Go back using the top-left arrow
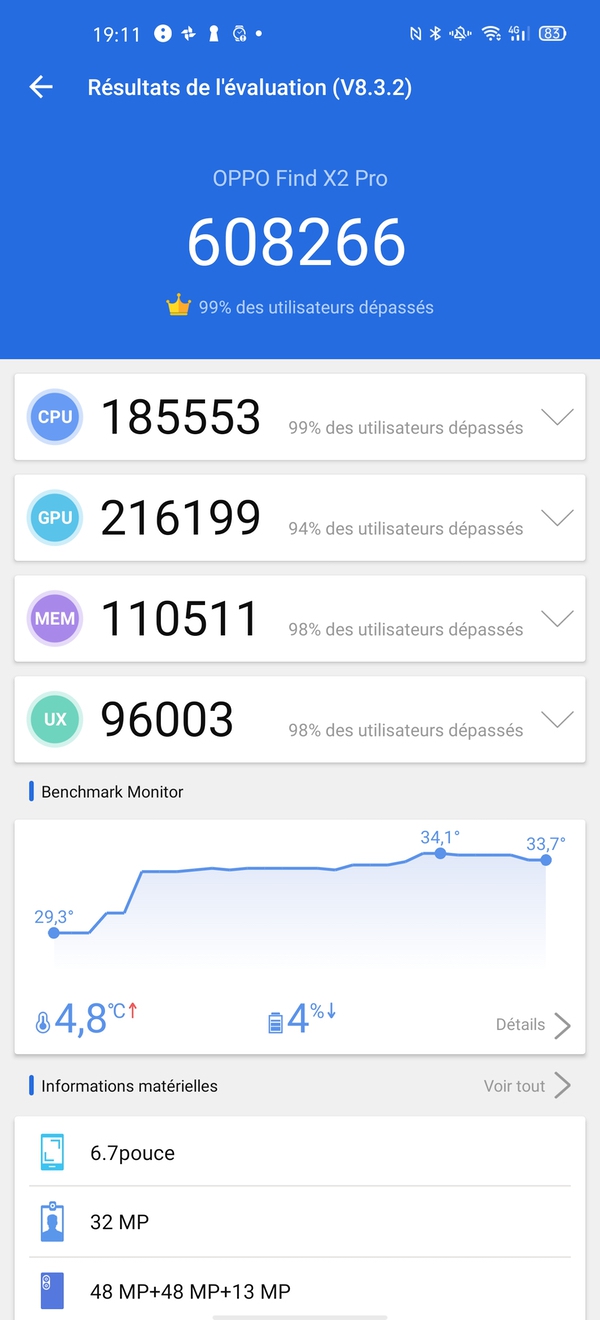600x1320 pixels. (x=41, y=87)
